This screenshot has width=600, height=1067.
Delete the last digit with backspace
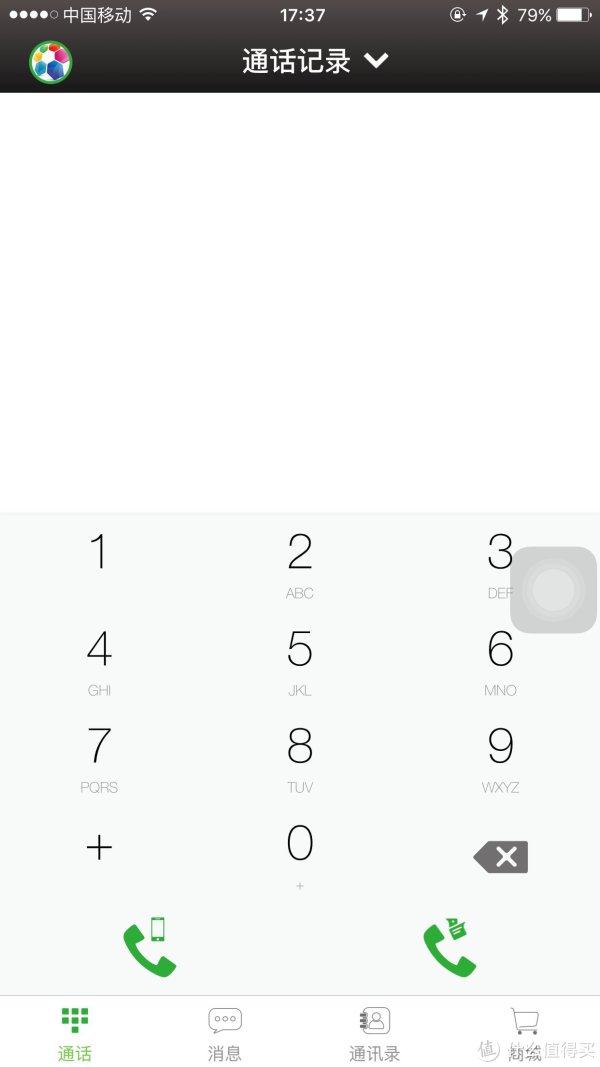point(501,857)
